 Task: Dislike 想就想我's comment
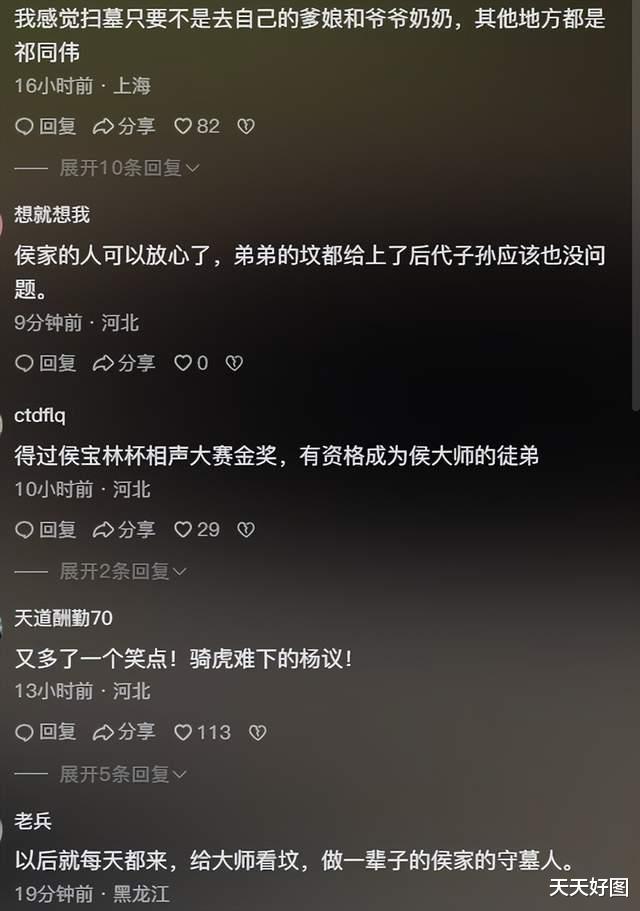[x=234, y=363]
